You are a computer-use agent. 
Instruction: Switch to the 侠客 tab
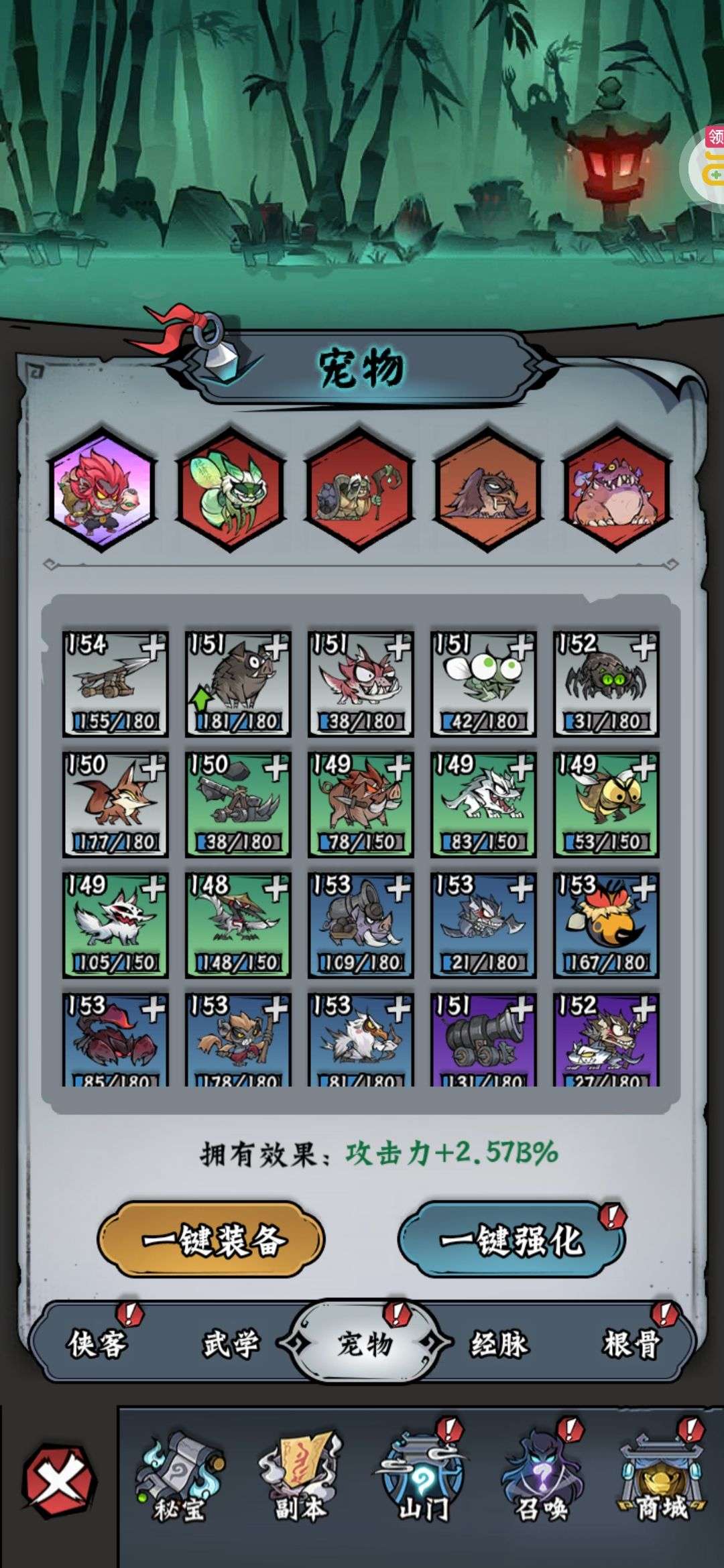pos(97,1344)
